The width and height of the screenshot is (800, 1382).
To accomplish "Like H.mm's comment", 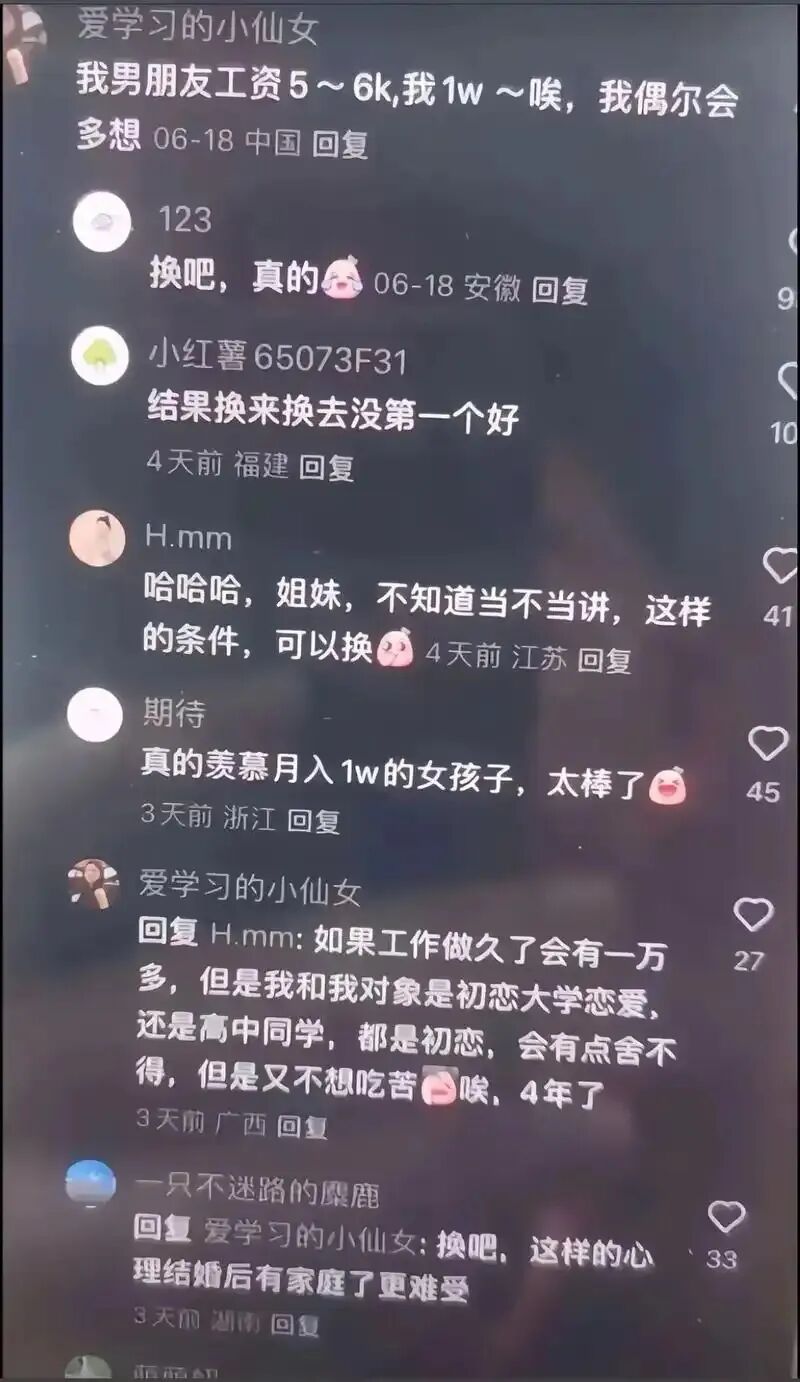I will (x=780, y=567).
